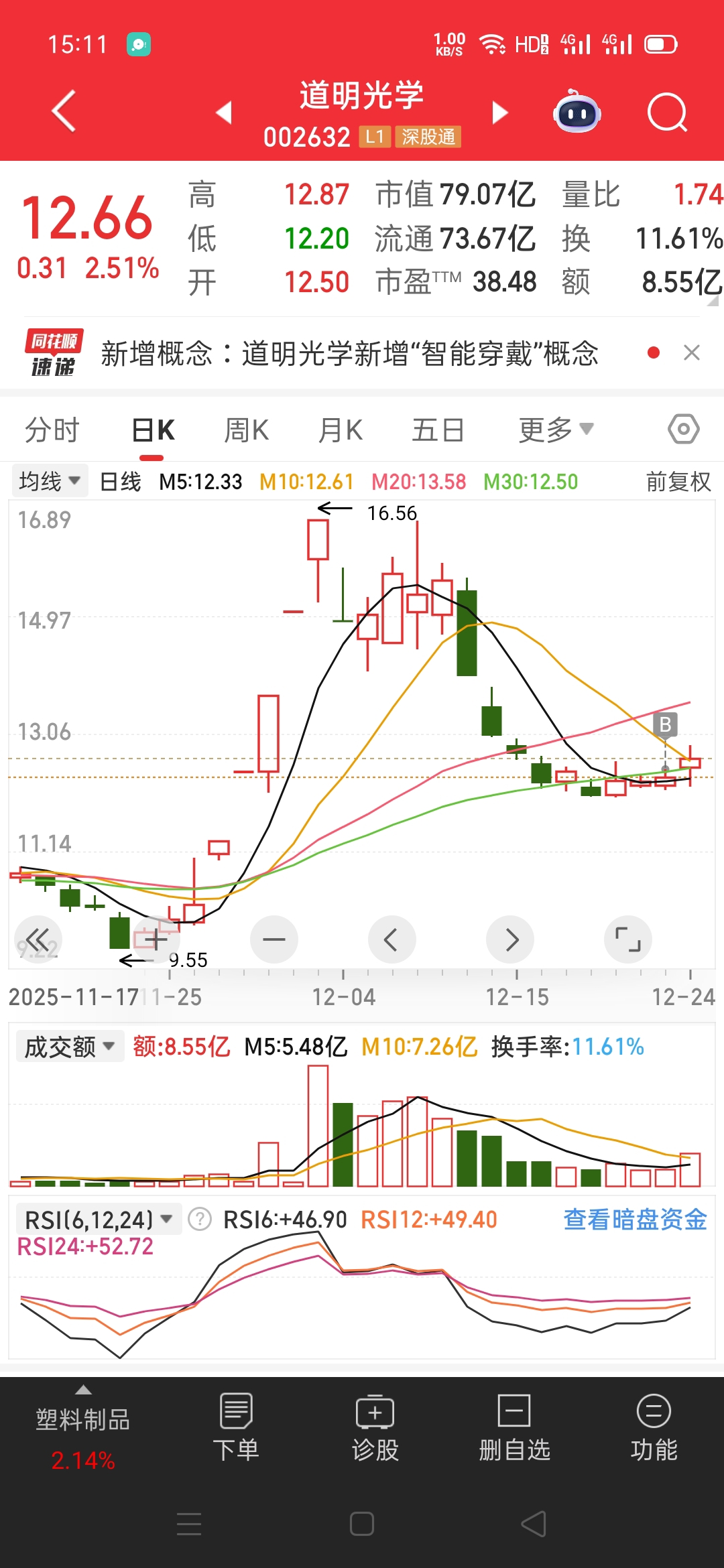This screenshot has width=724, height=1568.
Task: Open the AI robot assistant
Action: [x=577, y=113]
